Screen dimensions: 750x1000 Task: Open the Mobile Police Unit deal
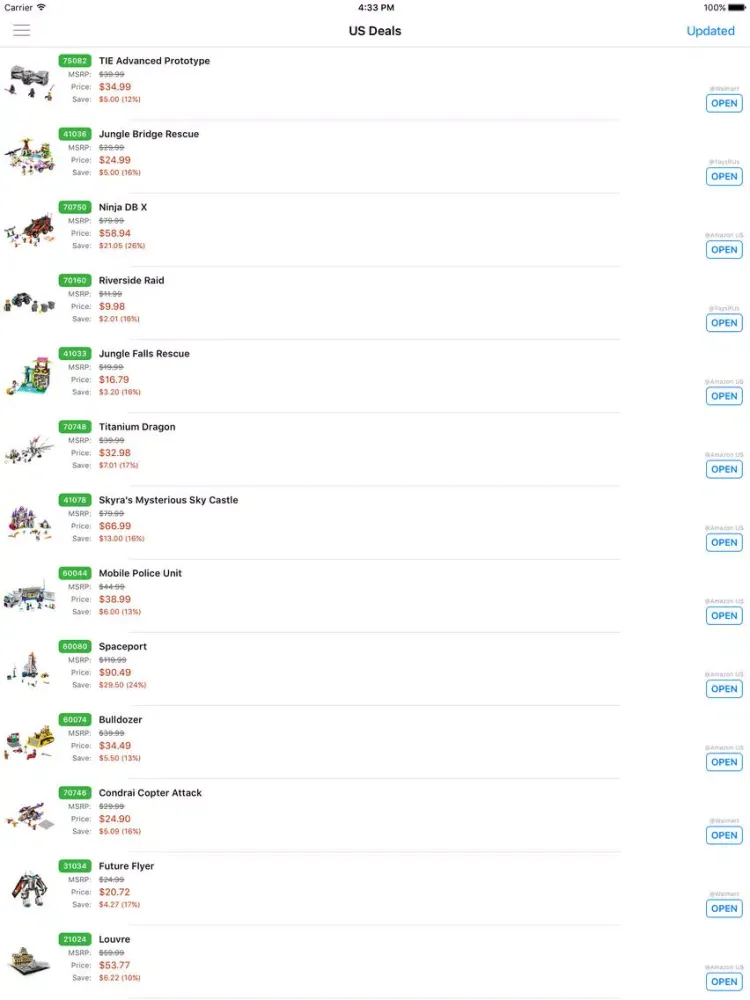723,615
